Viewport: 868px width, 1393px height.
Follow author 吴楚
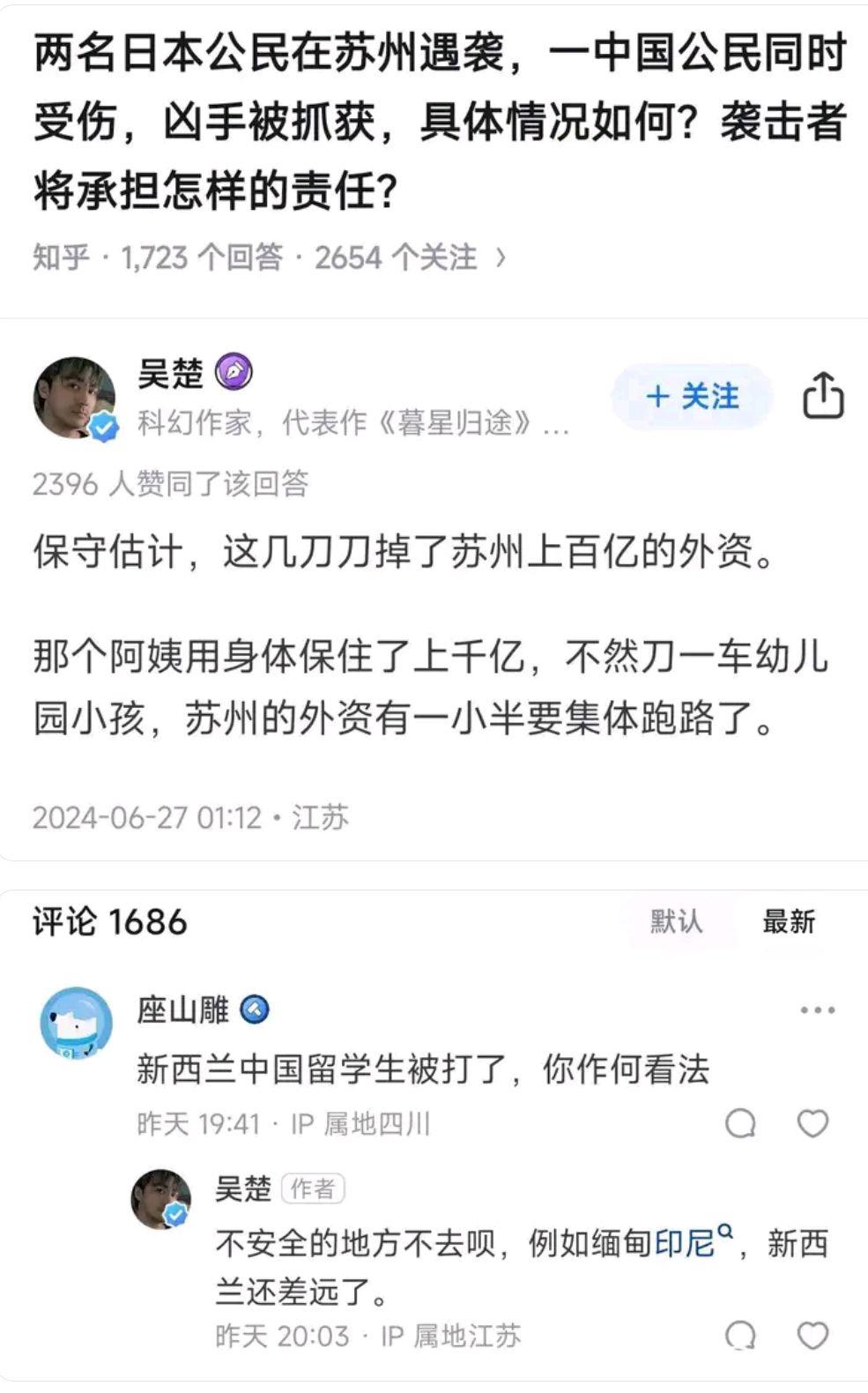[692, 397]
